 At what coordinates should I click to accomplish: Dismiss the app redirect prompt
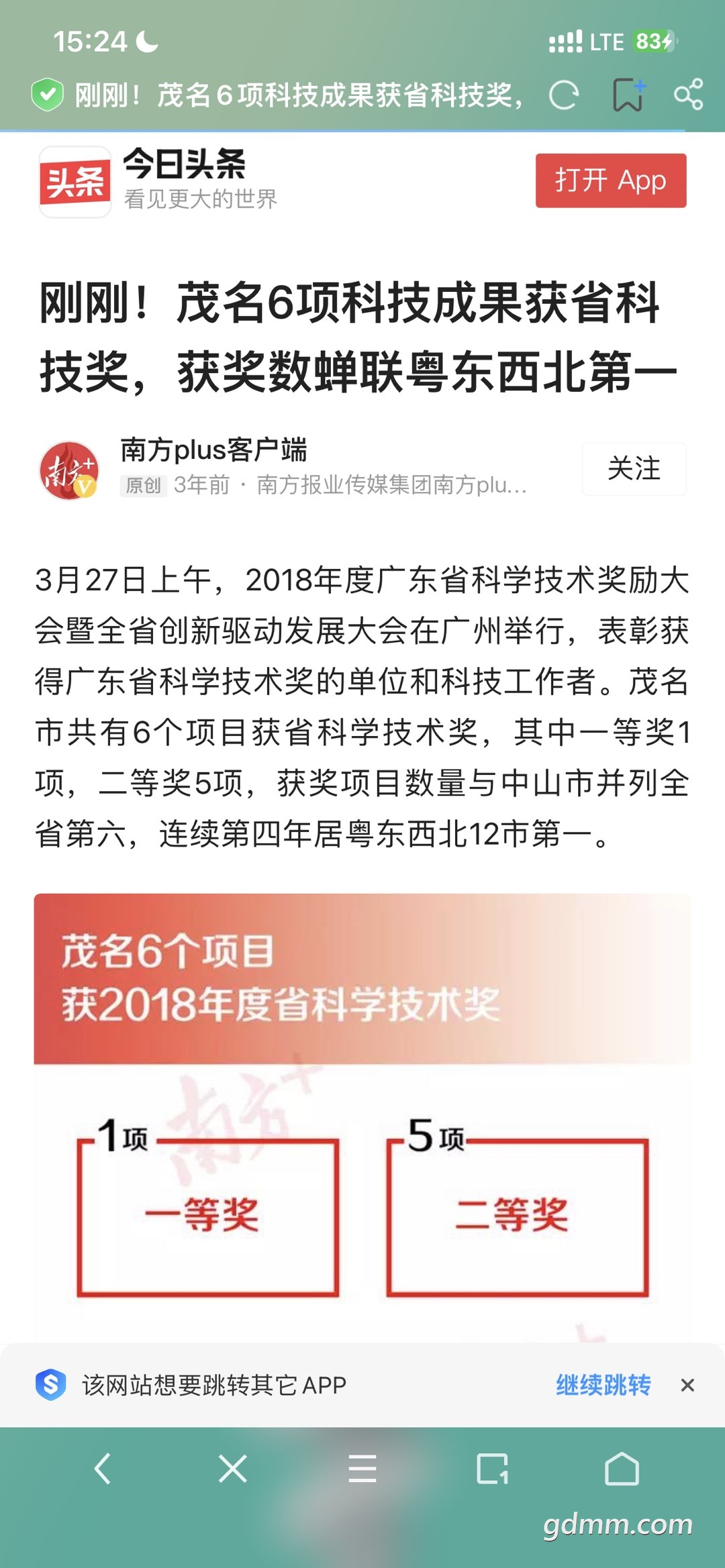click(x=687, y=1385)
